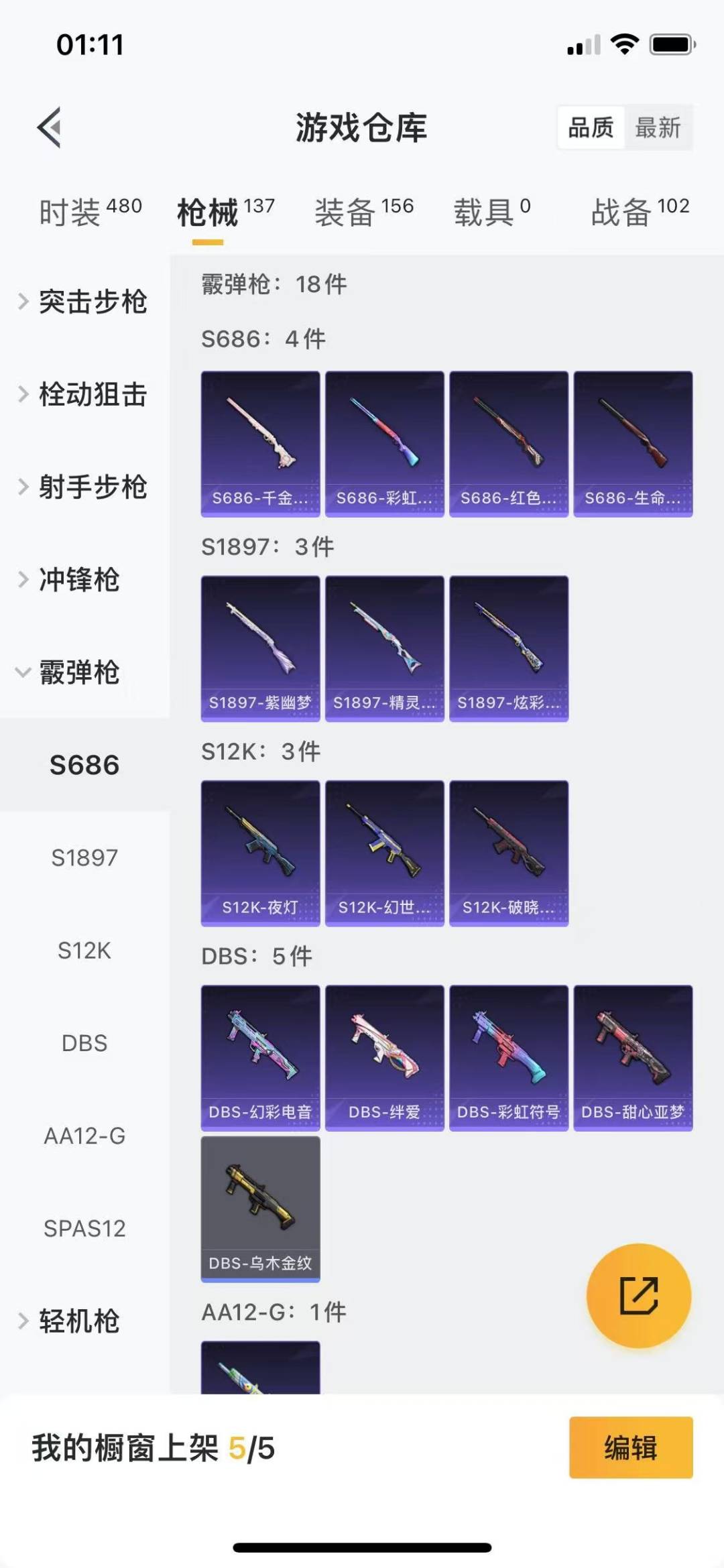Viewport: 724px width, 1568px height.
Task: Open the S1897-紫幽梦 skin
Action: [x=260, y=648]
